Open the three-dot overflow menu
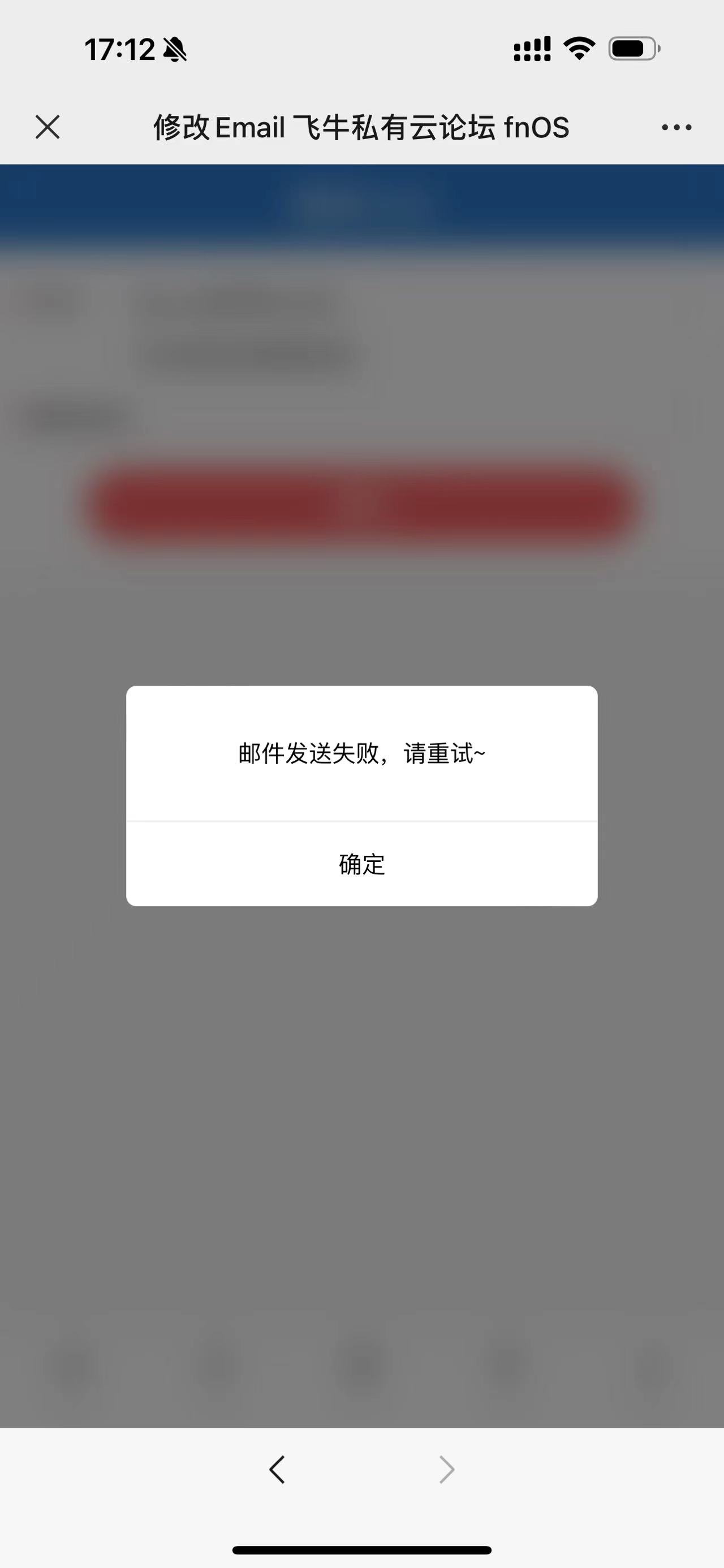Screen dimensions: 724x1568 point(676,127)
